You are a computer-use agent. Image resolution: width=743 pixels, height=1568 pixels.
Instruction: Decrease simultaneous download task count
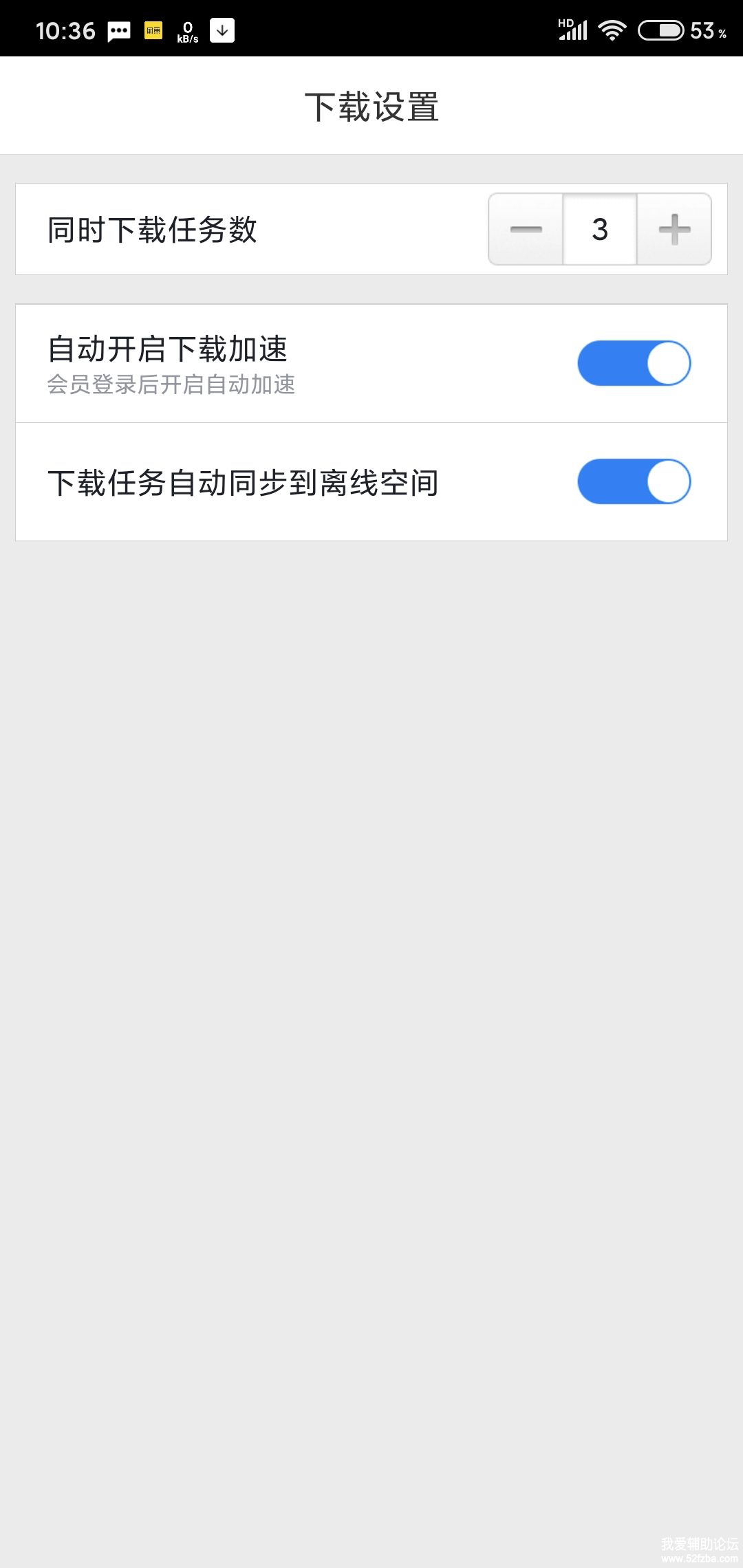pyautogui.click(x=526, y=229)
